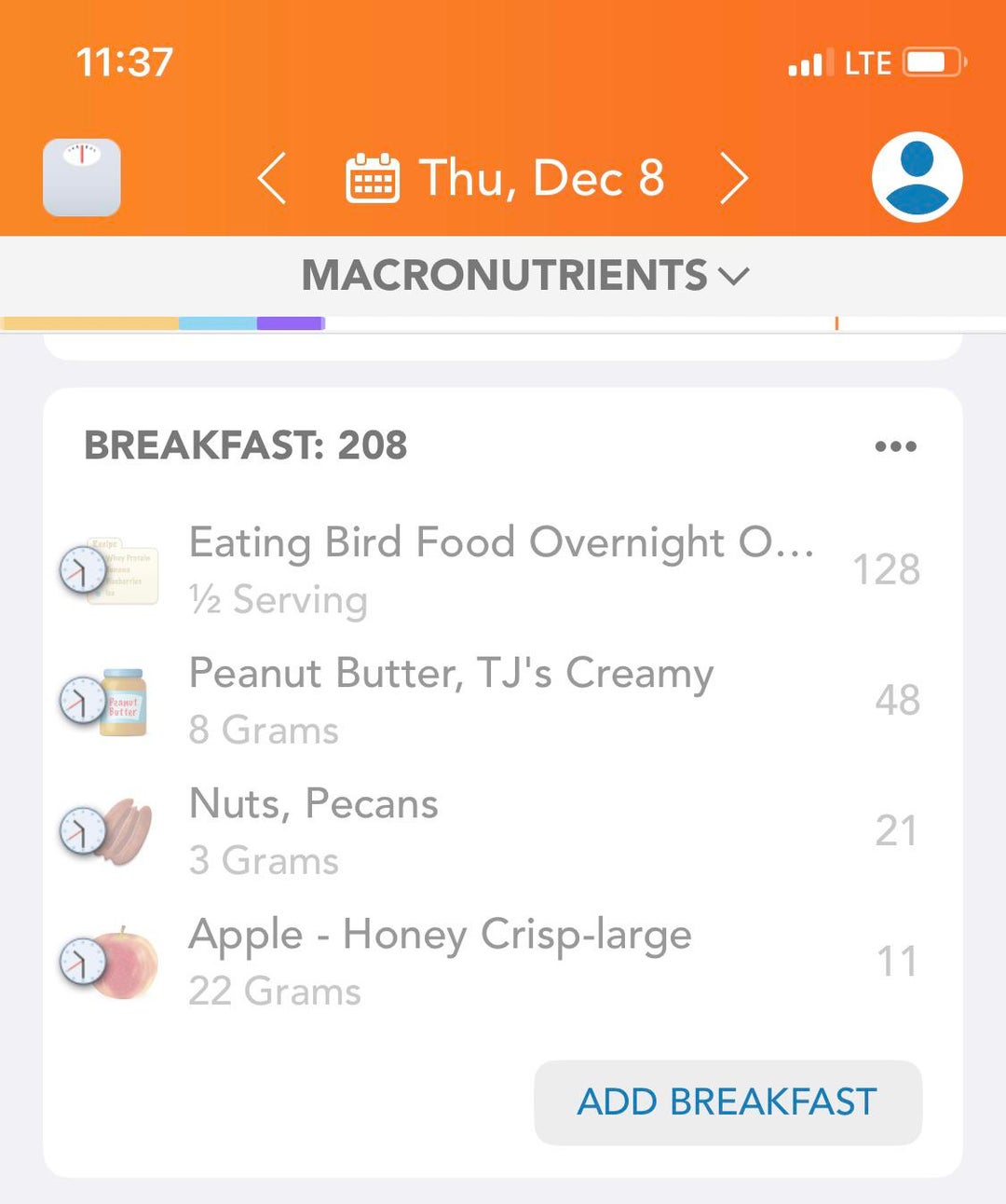Screen dimensions: 1006x1204
Task: Open the Apple - Honey Crisp-large entry
Action: point(440,961)
